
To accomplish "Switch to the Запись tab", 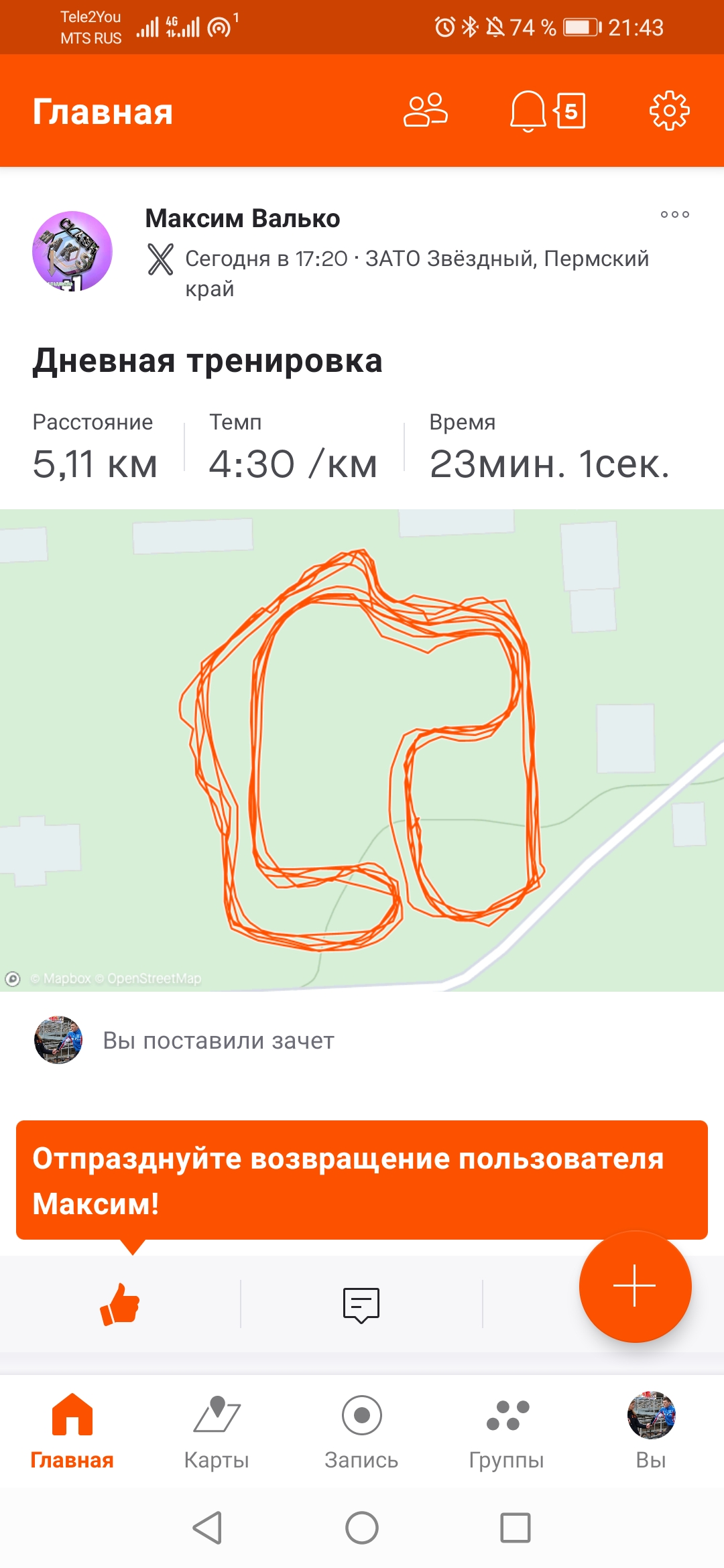I will pos(361,1431).
